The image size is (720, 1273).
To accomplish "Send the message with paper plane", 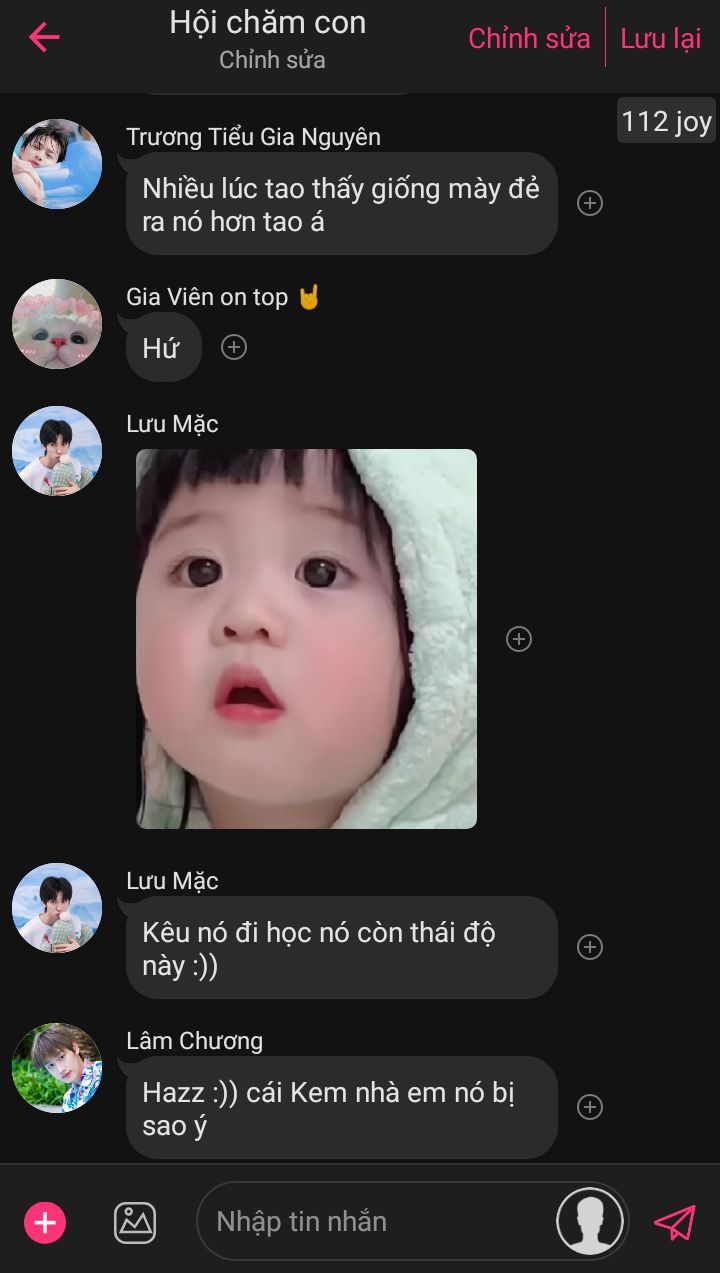I will (674, 1222).
